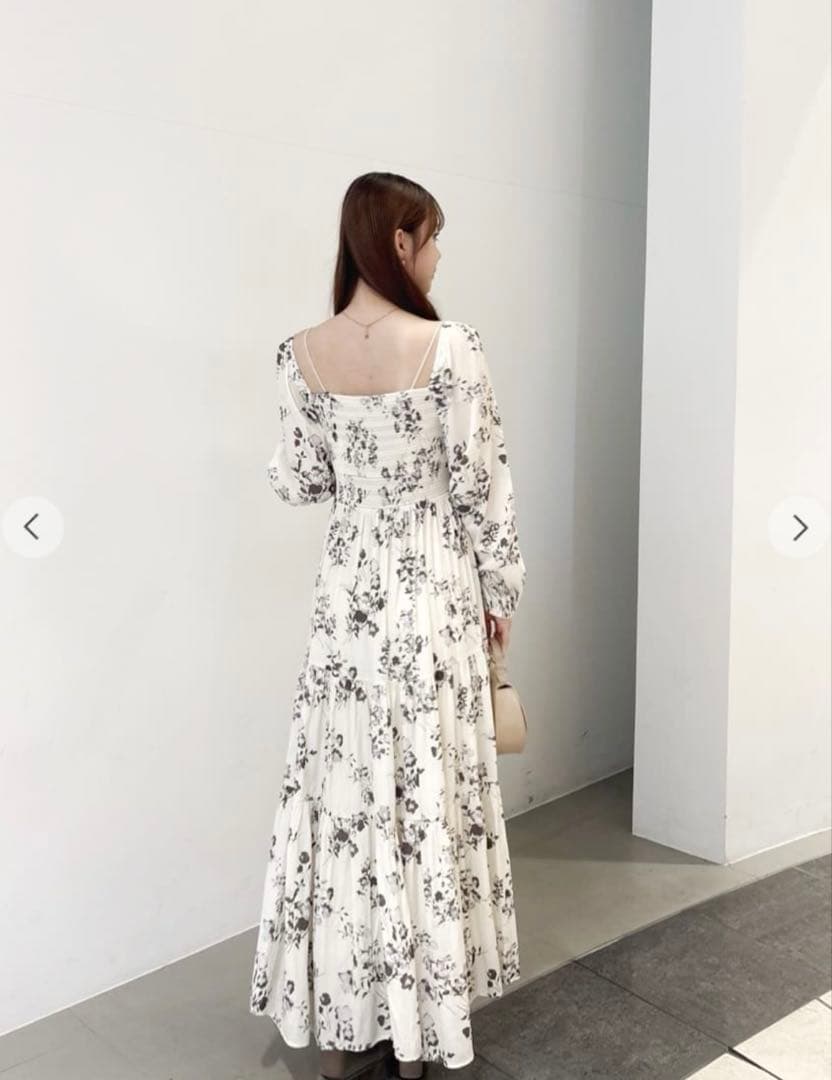Show the next product photo
This screenshot has width=832, height=1080.
799,527
